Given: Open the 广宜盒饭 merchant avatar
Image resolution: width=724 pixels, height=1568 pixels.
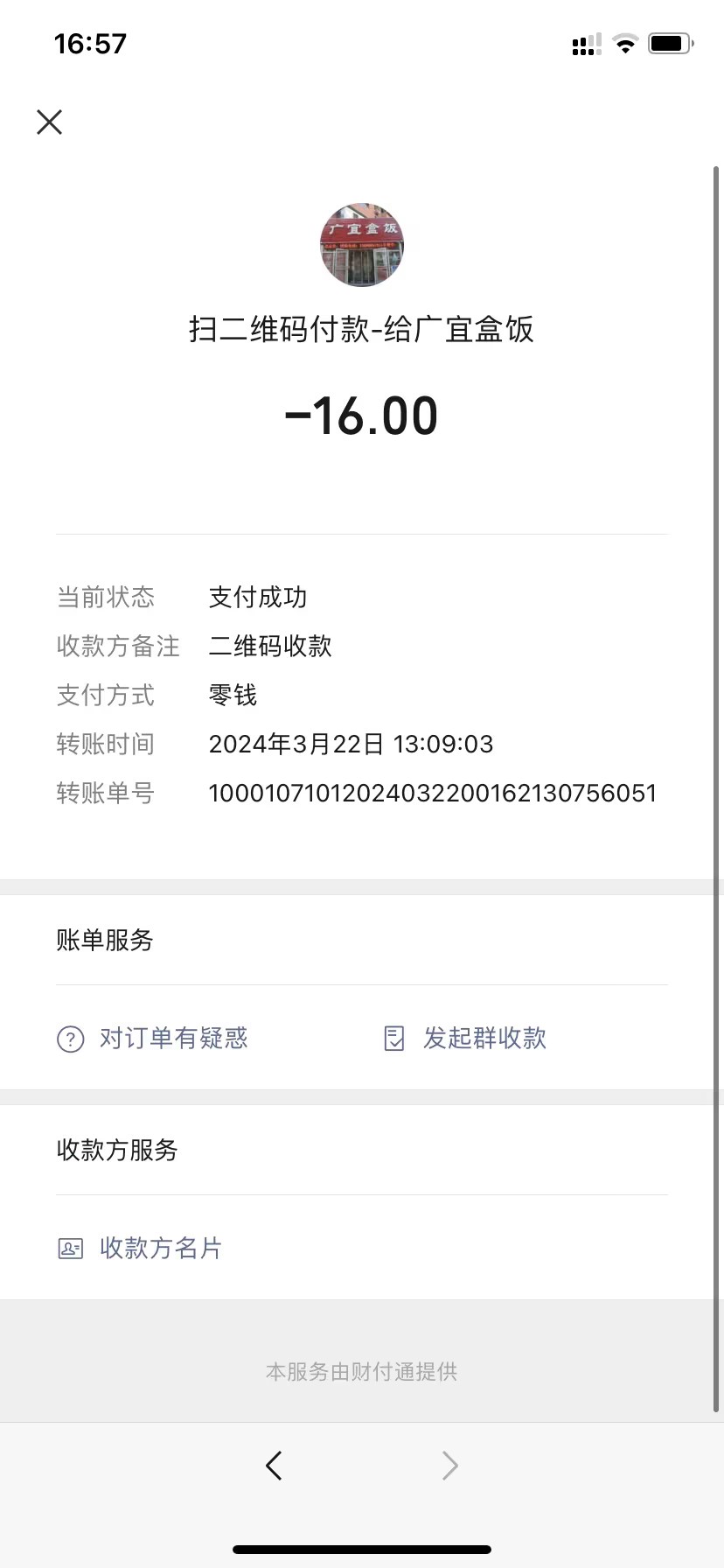Looking at the screenshot, I should [362, 246].
